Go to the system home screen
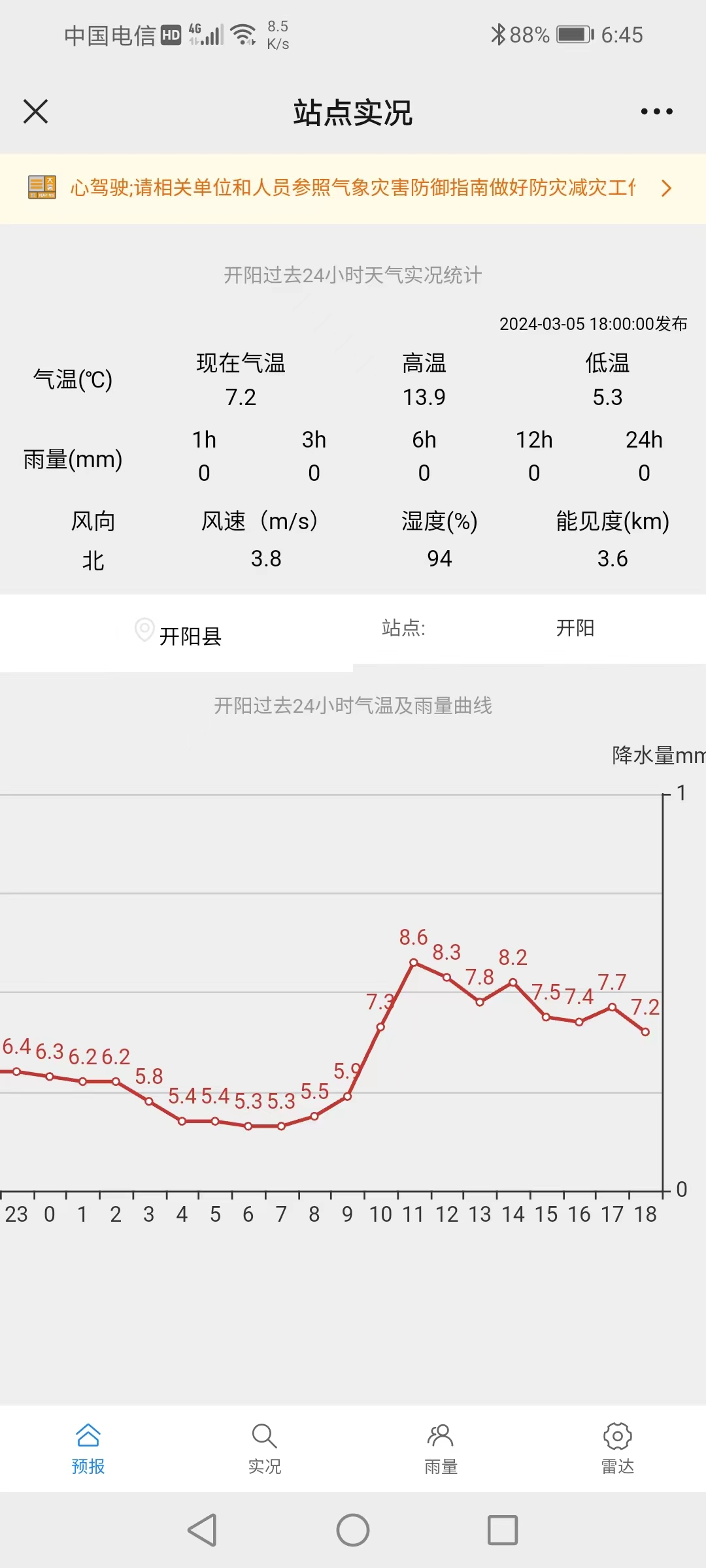706x1568 pixels. pos(353,1530)
